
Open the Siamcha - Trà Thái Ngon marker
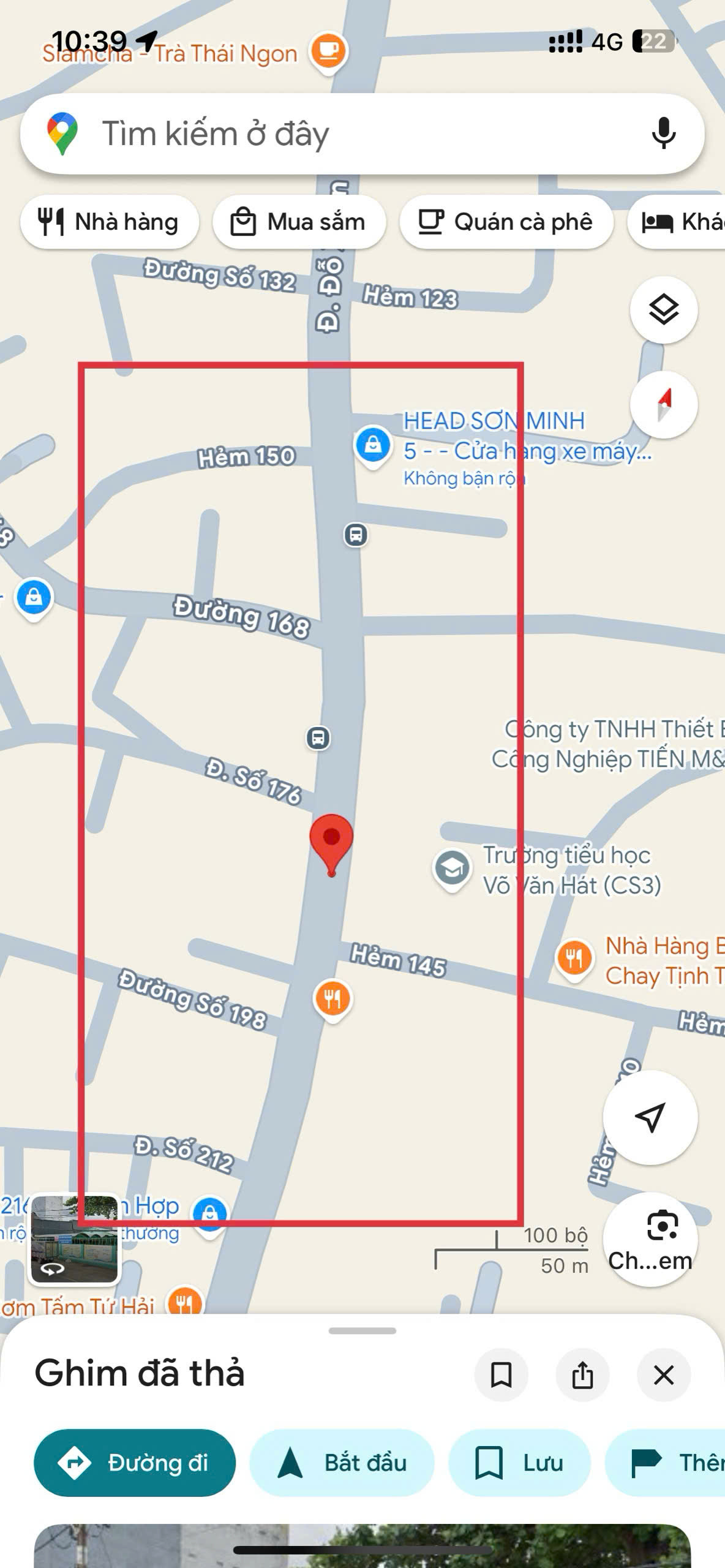tap(328, 50)
